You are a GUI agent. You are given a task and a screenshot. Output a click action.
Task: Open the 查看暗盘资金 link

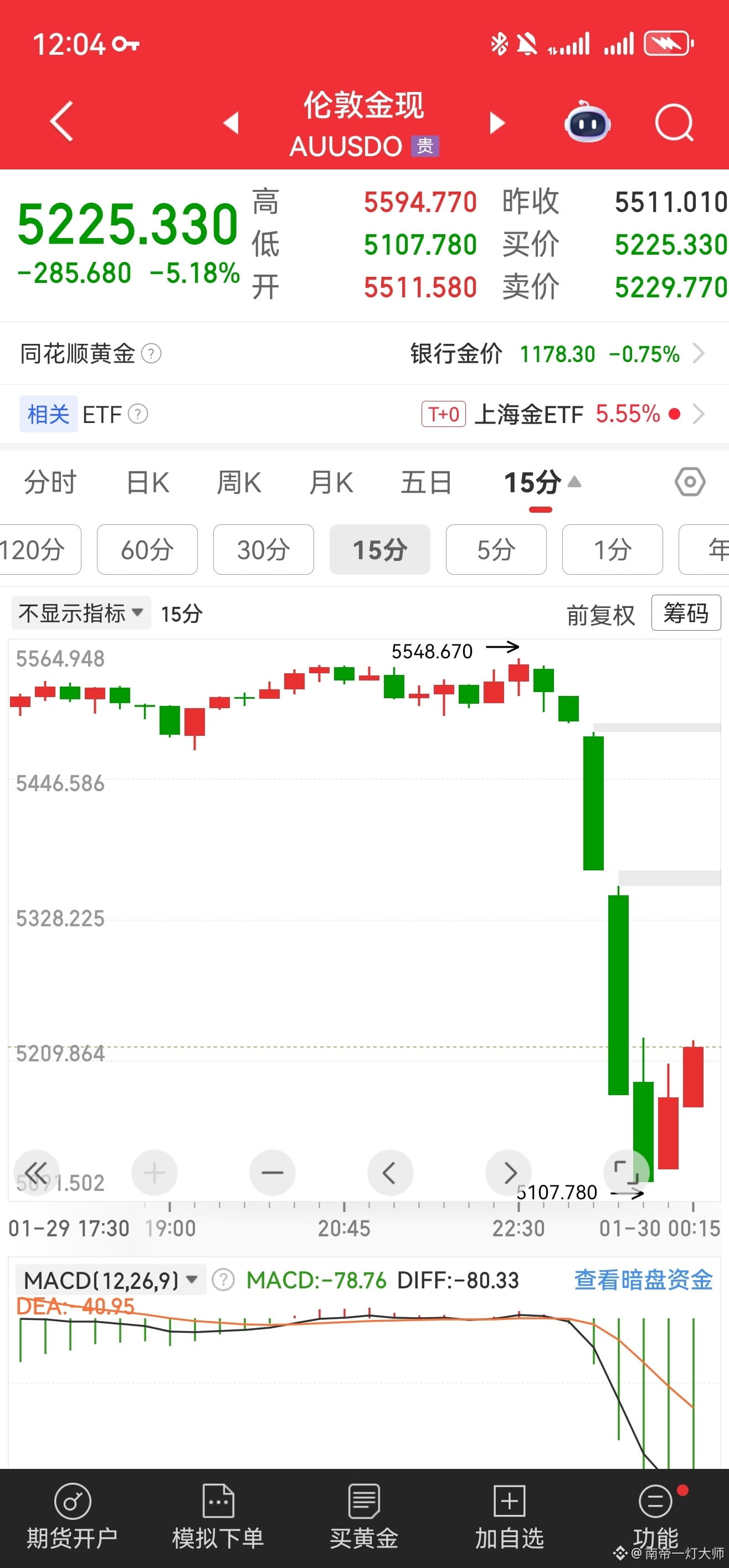pyautogui.click(x=643, y=1280)
